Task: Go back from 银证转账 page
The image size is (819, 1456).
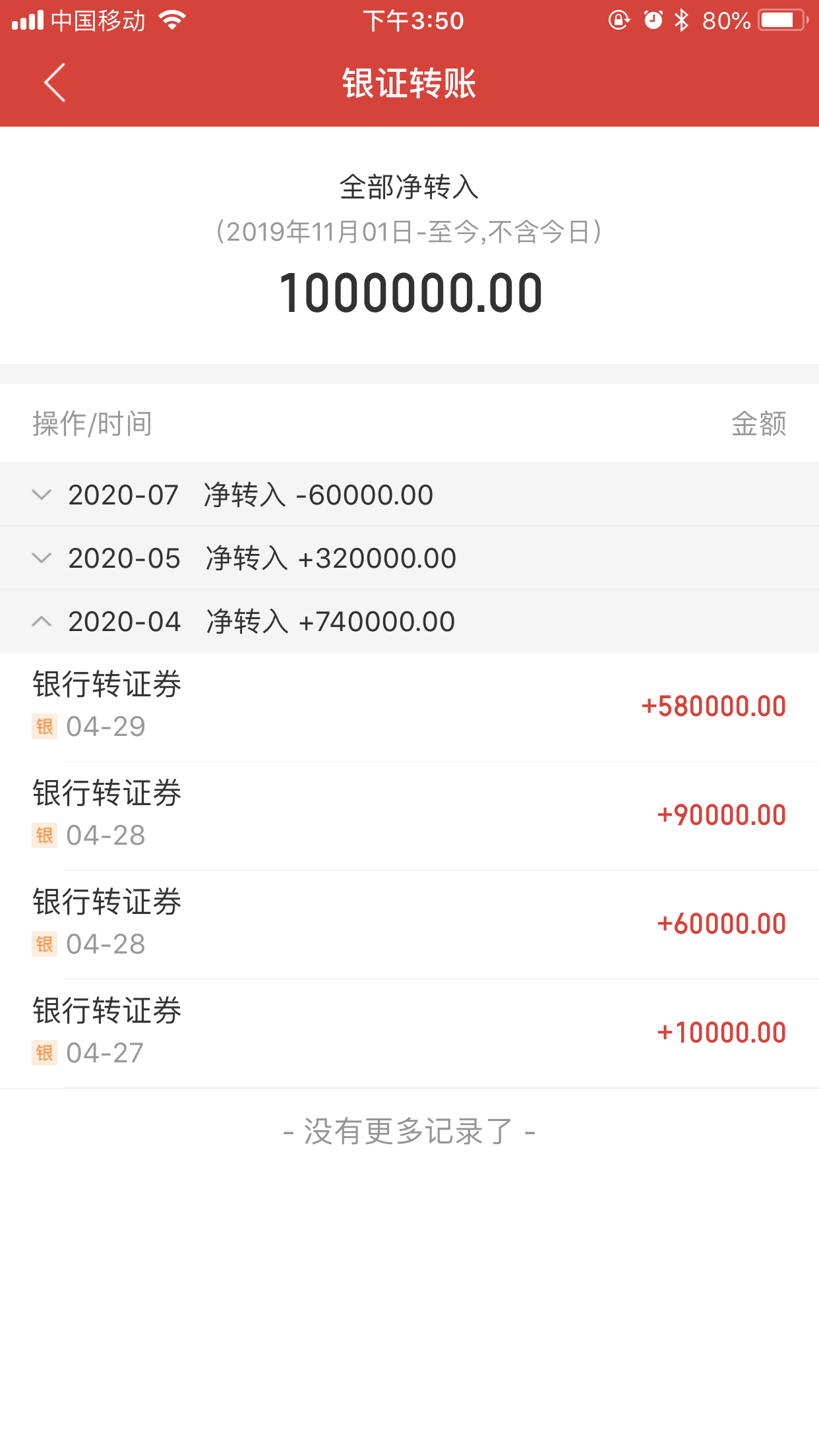Action: click(54, 83)
